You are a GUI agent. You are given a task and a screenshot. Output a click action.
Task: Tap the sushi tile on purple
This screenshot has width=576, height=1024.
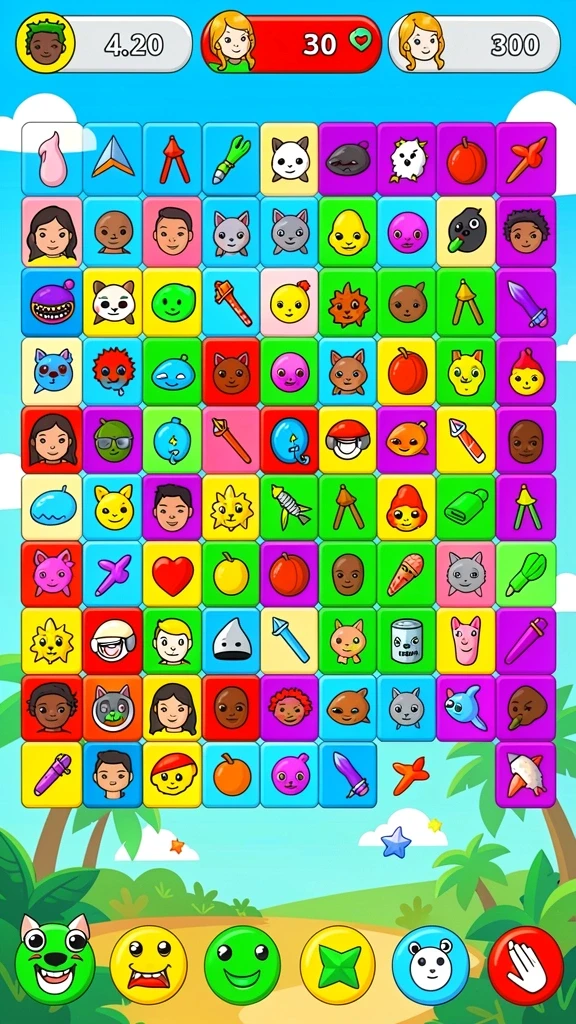tap(526, 775)
